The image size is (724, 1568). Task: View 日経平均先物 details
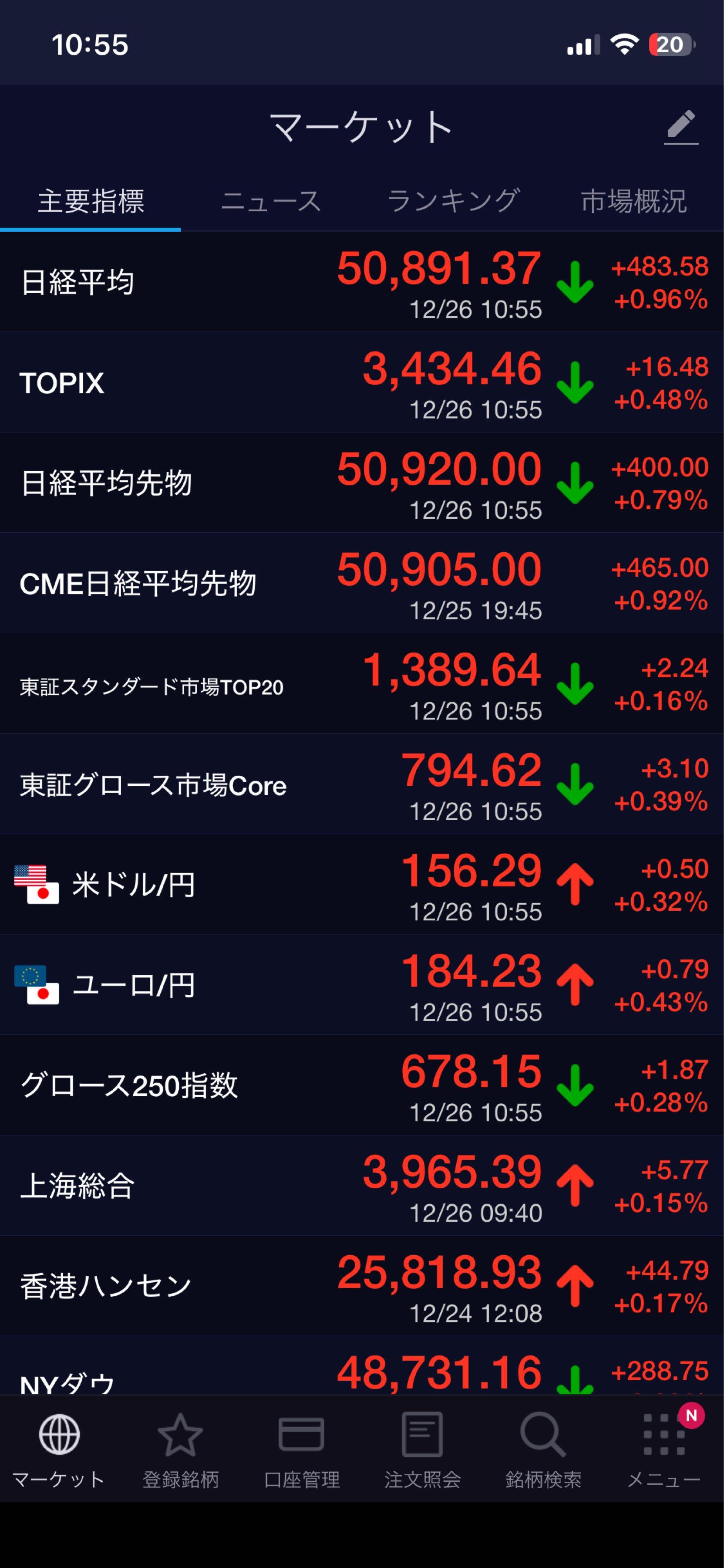[361, 483]
